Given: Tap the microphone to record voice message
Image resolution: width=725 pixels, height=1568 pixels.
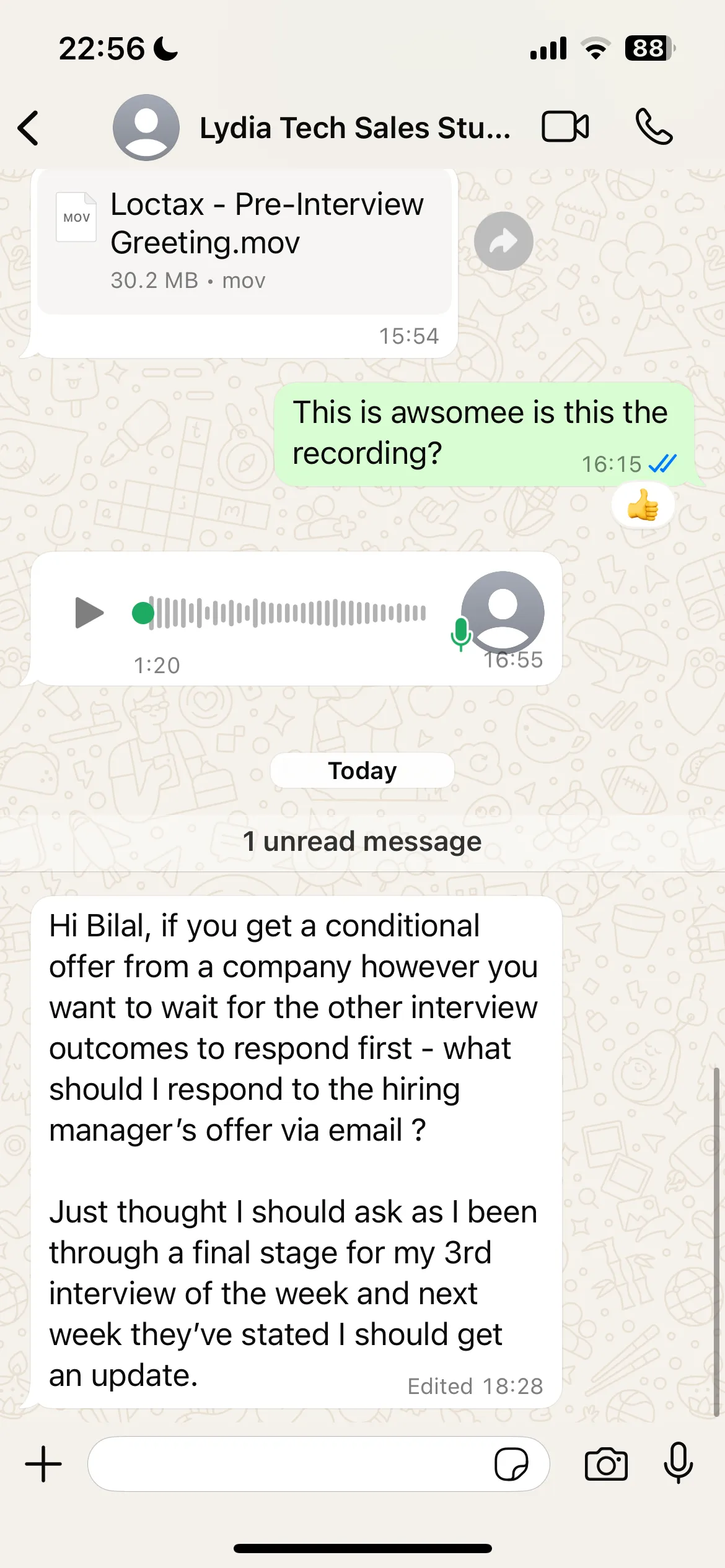Looking at the screenshot, I should [679, 1463].
